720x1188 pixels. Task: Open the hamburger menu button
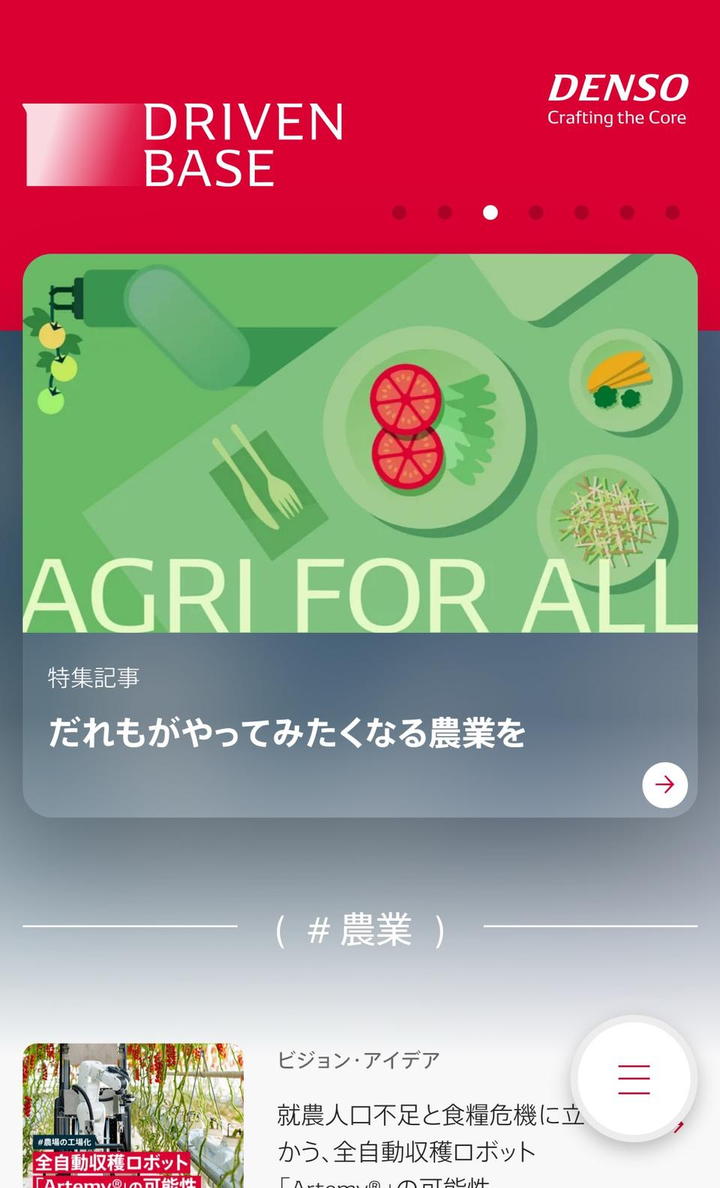click(633, 1079)
